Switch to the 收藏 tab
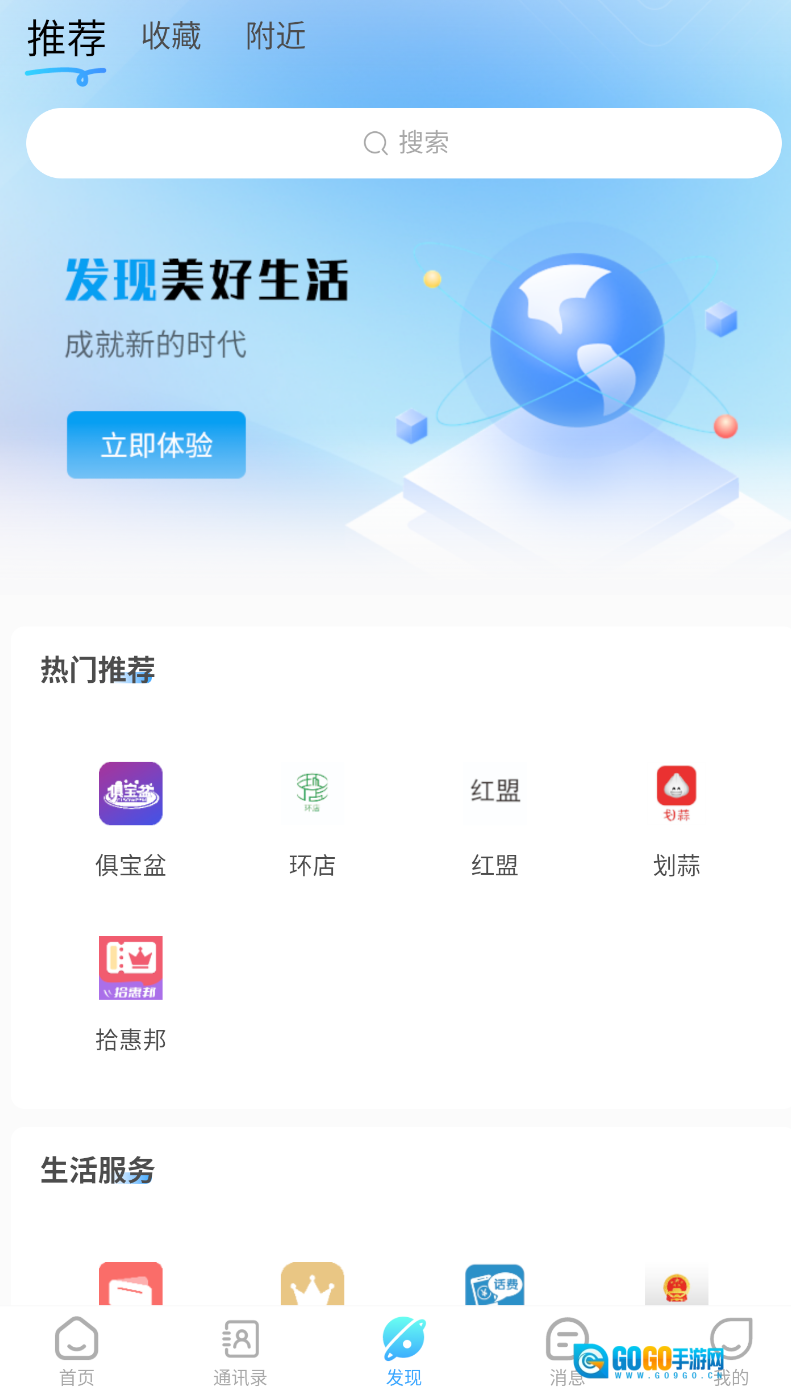This screenshot has width=791, height=1389. coord(171,37)
